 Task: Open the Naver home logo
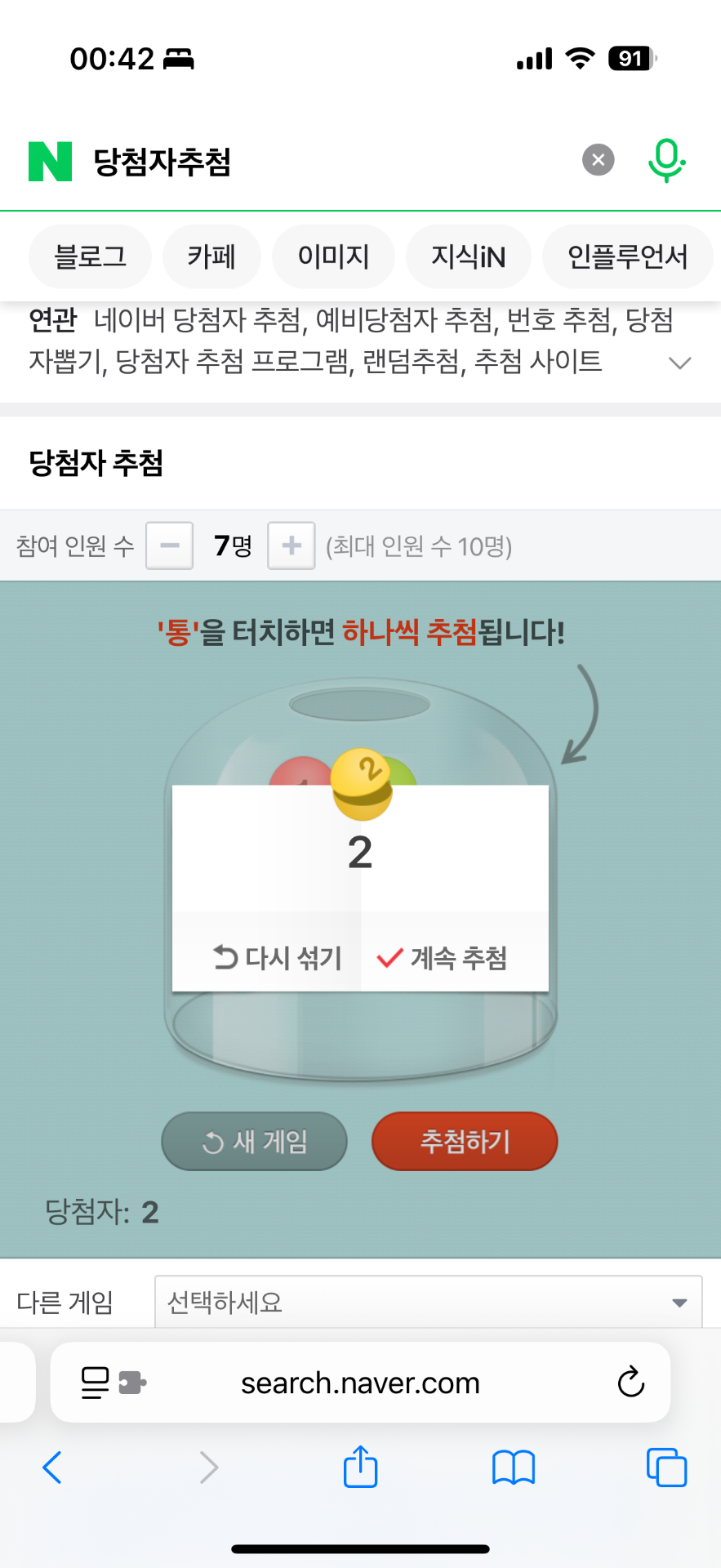point(50,161)
